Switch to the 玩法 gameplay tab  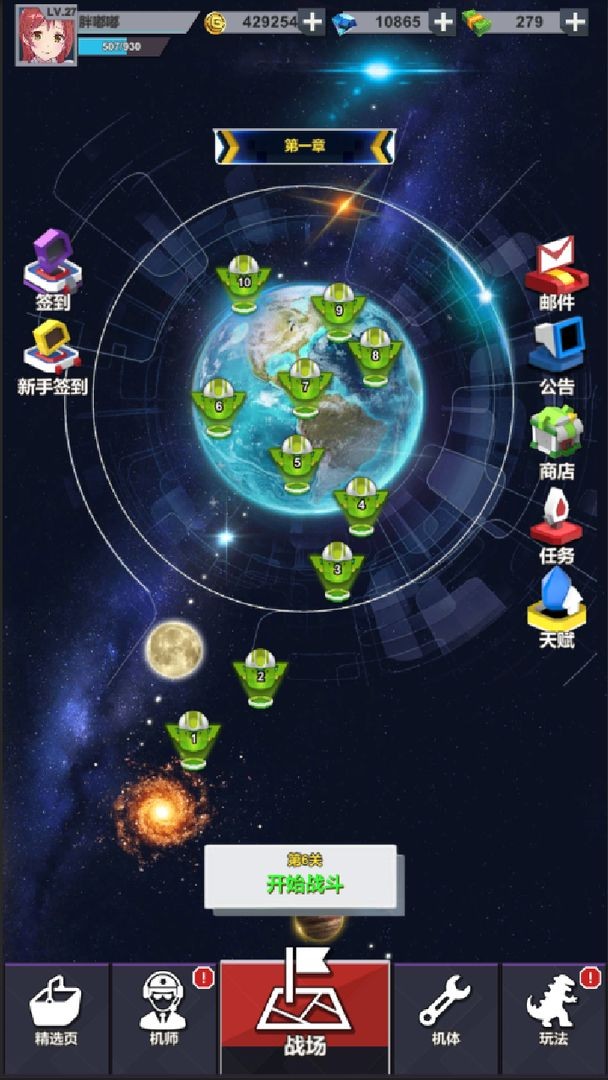(x=553, y=1012)
